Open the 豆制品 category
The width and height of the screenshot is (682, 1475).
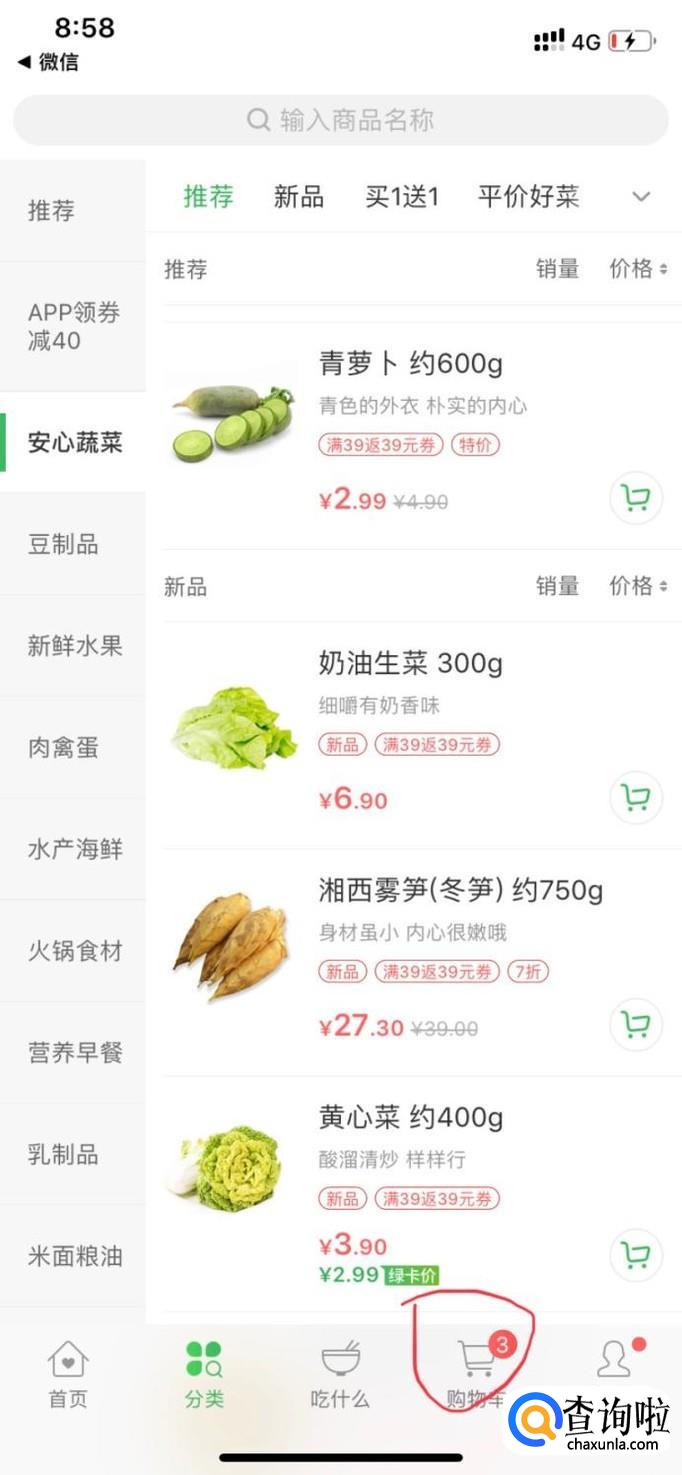coord(63,545)
